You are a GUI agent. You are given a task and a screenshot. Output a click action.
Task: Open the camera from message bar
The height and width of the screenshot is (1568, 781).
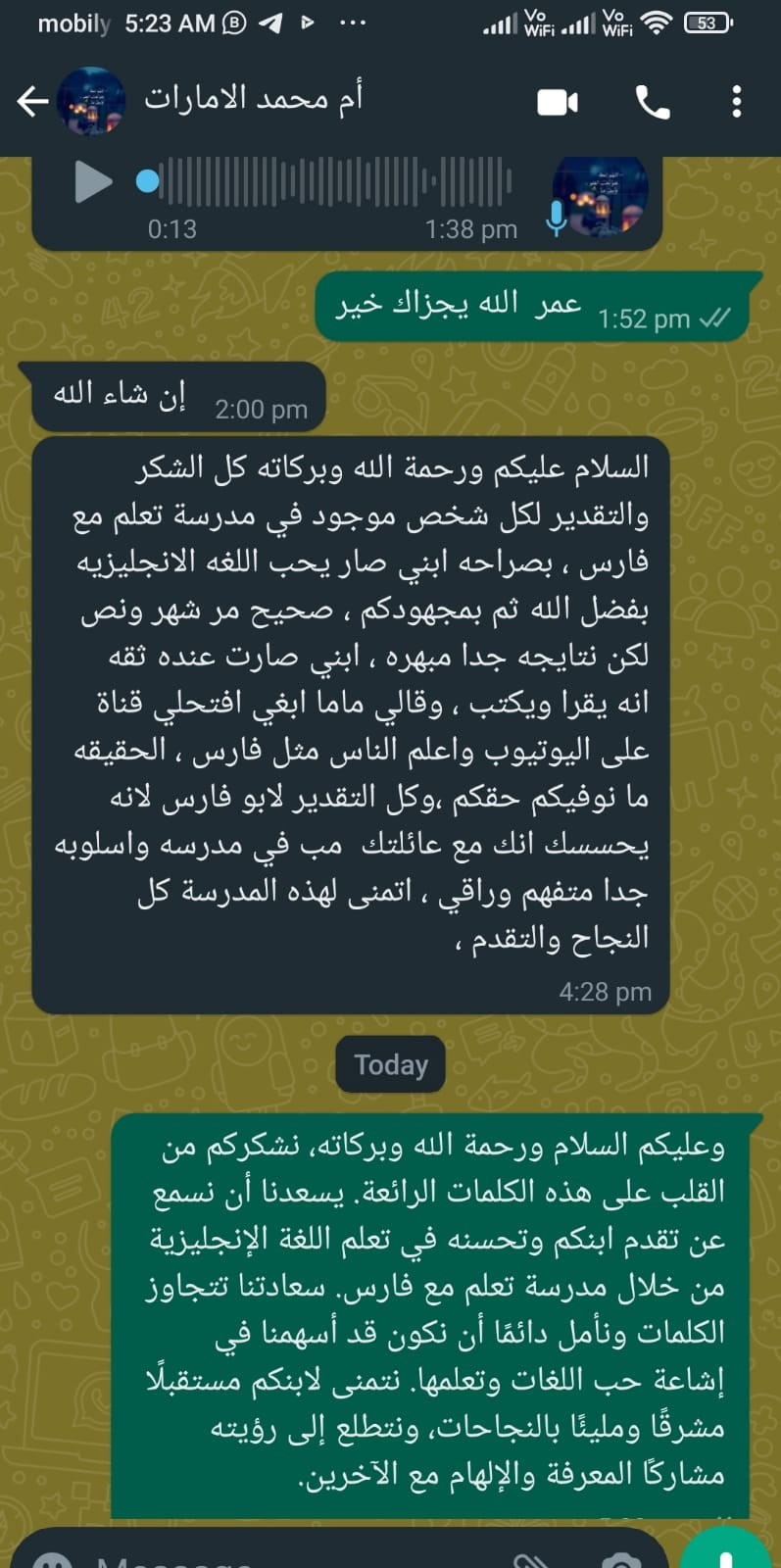coord(619,1558)
